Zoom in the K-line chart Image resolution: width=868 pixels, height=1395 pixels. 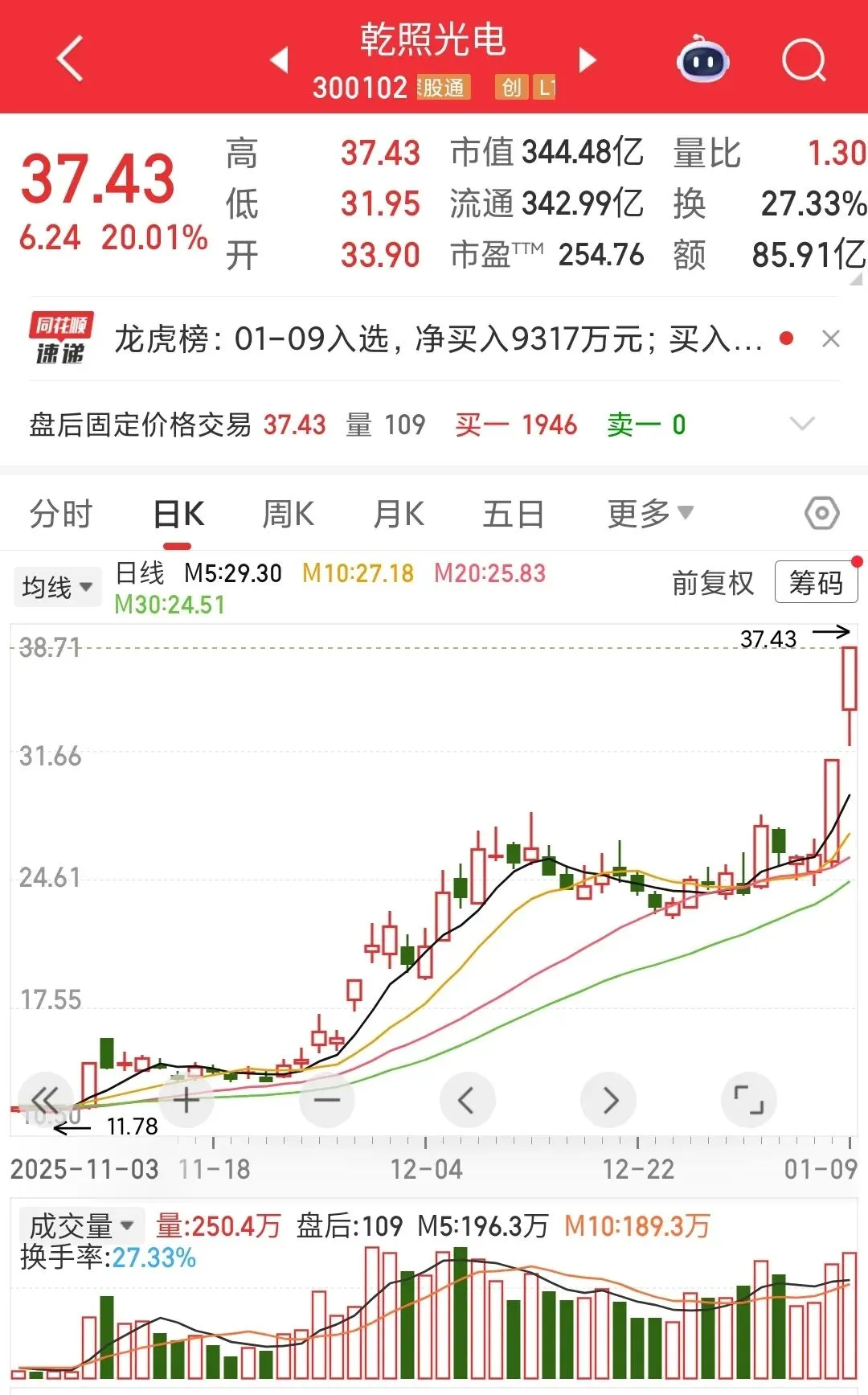tap(186, 1099)
